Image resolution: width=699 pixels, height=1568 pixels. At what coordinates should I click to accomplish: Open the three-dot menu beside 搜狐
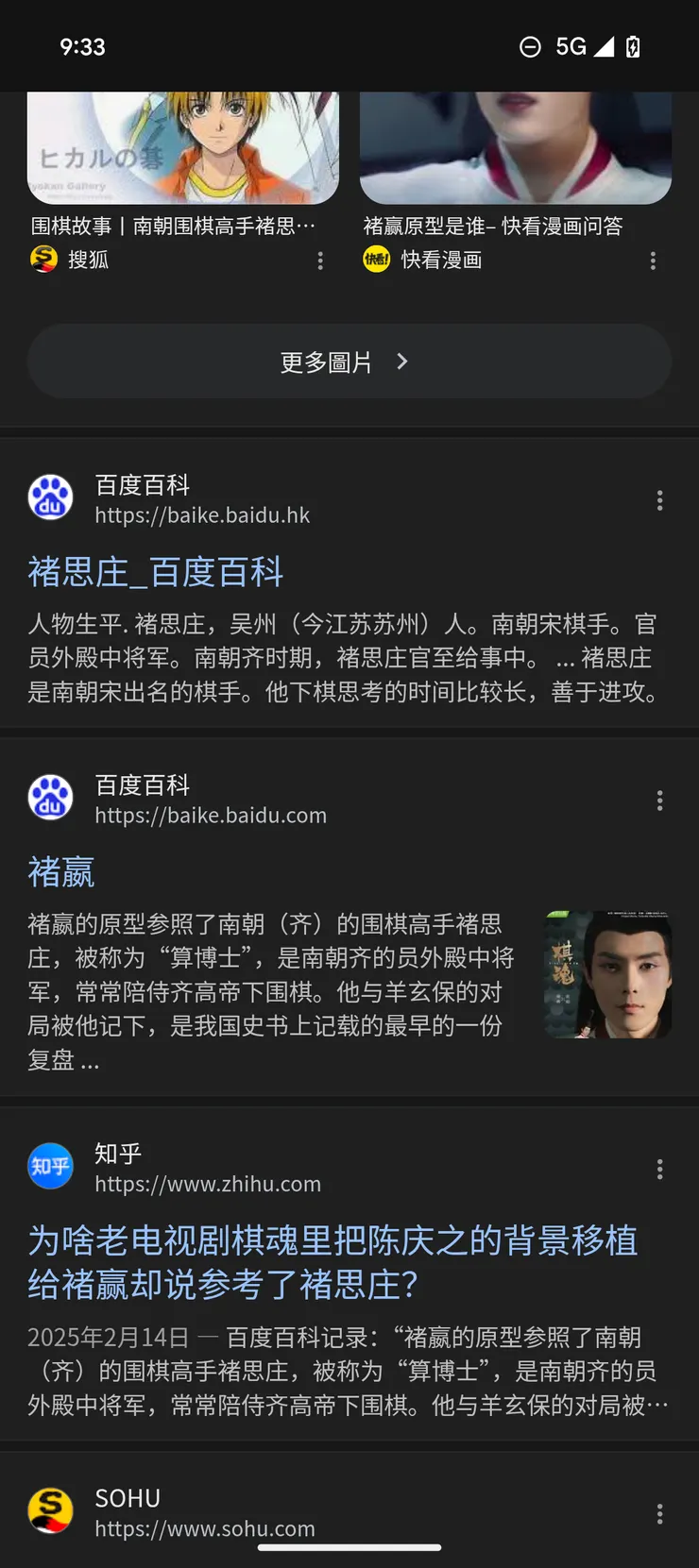coord(320,260)
